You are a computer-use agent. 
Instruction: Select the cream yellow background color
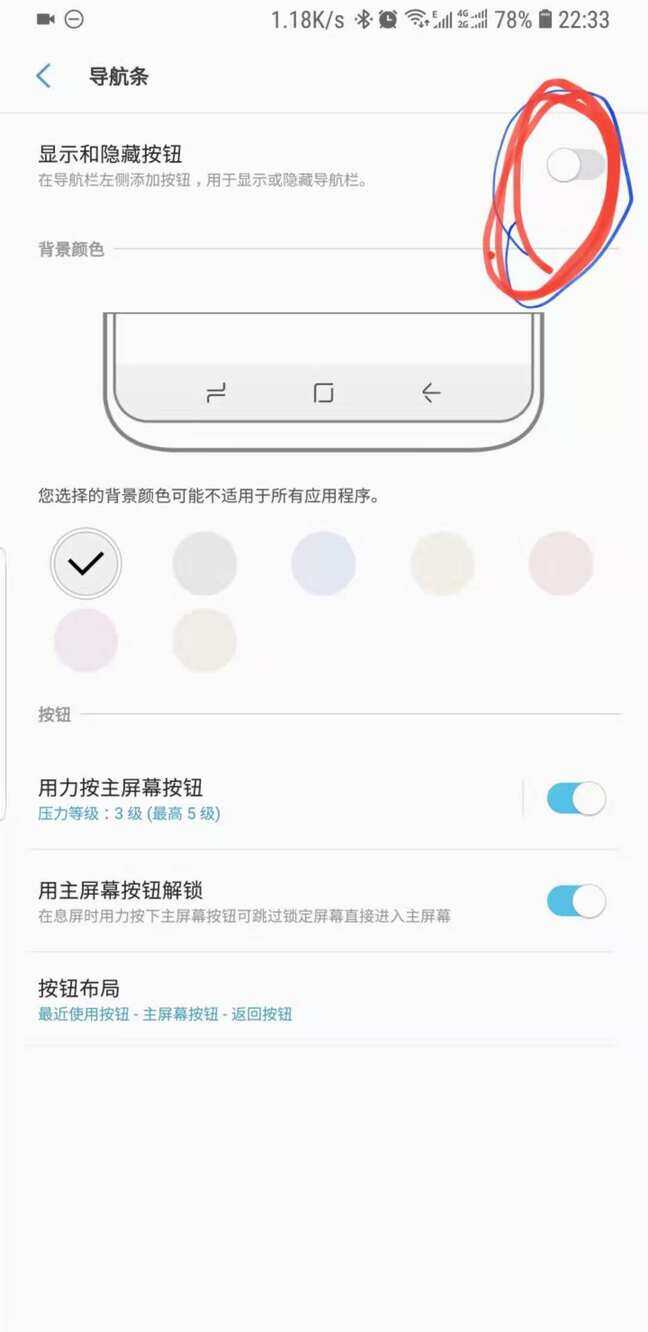pyautogui.click(x=442, y=564)
